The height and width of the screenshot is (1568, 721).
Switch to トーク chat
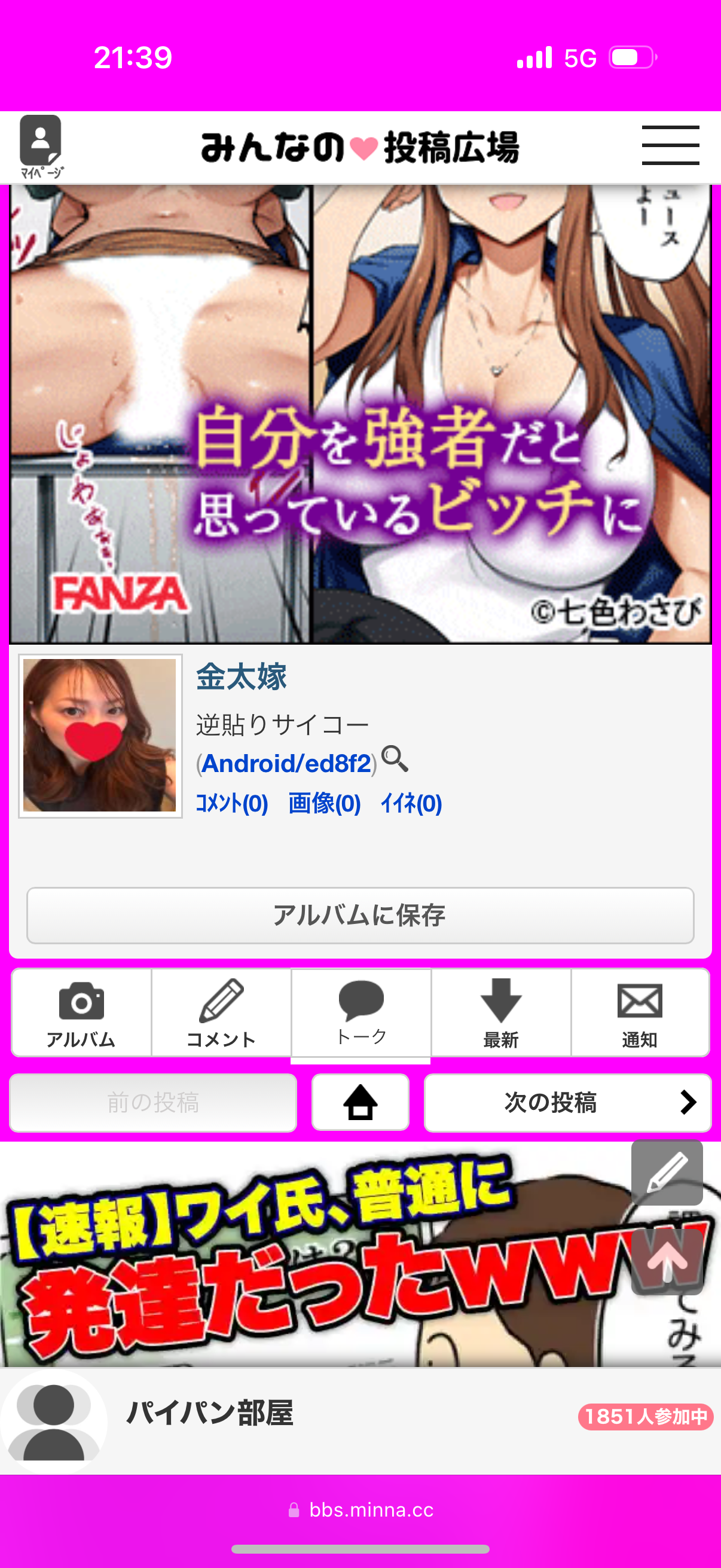click(x=361, y=1013)
